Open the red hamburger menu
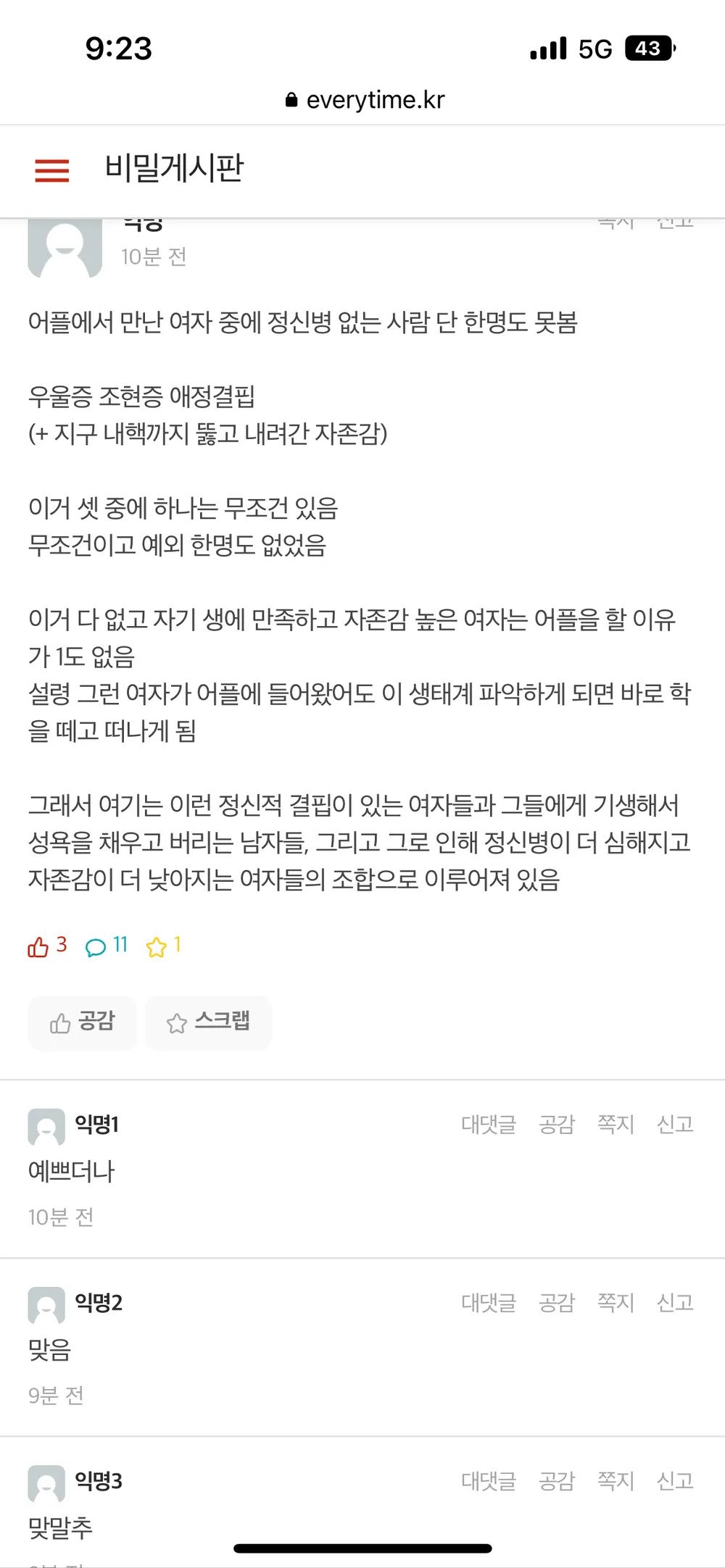725x1568 pixels. [52, 171]
